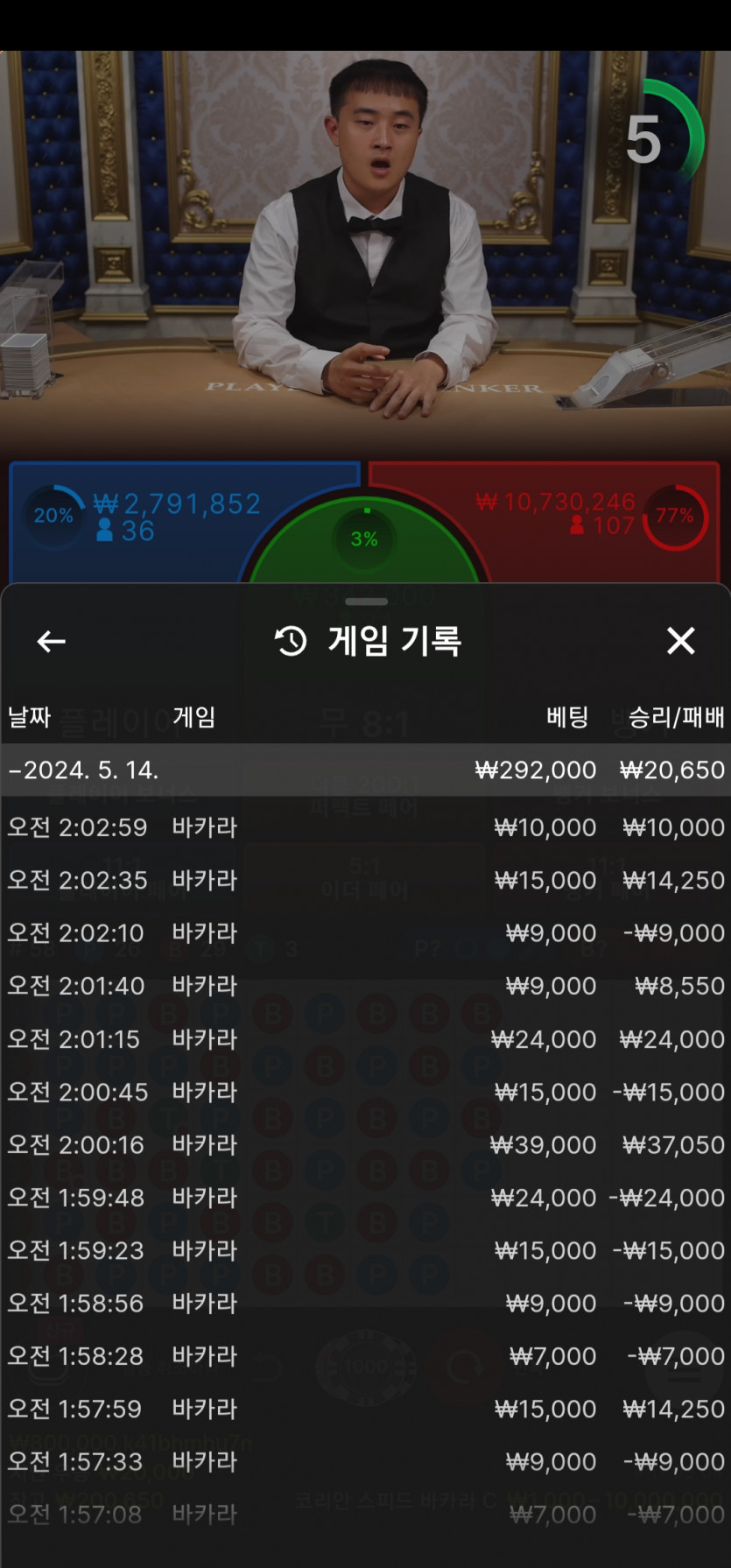Open the 오전 2:00:16 record with ₩39,000 bet
Image resolution: width=731 pixels, height=1568 pixels.
[366, 1144]
